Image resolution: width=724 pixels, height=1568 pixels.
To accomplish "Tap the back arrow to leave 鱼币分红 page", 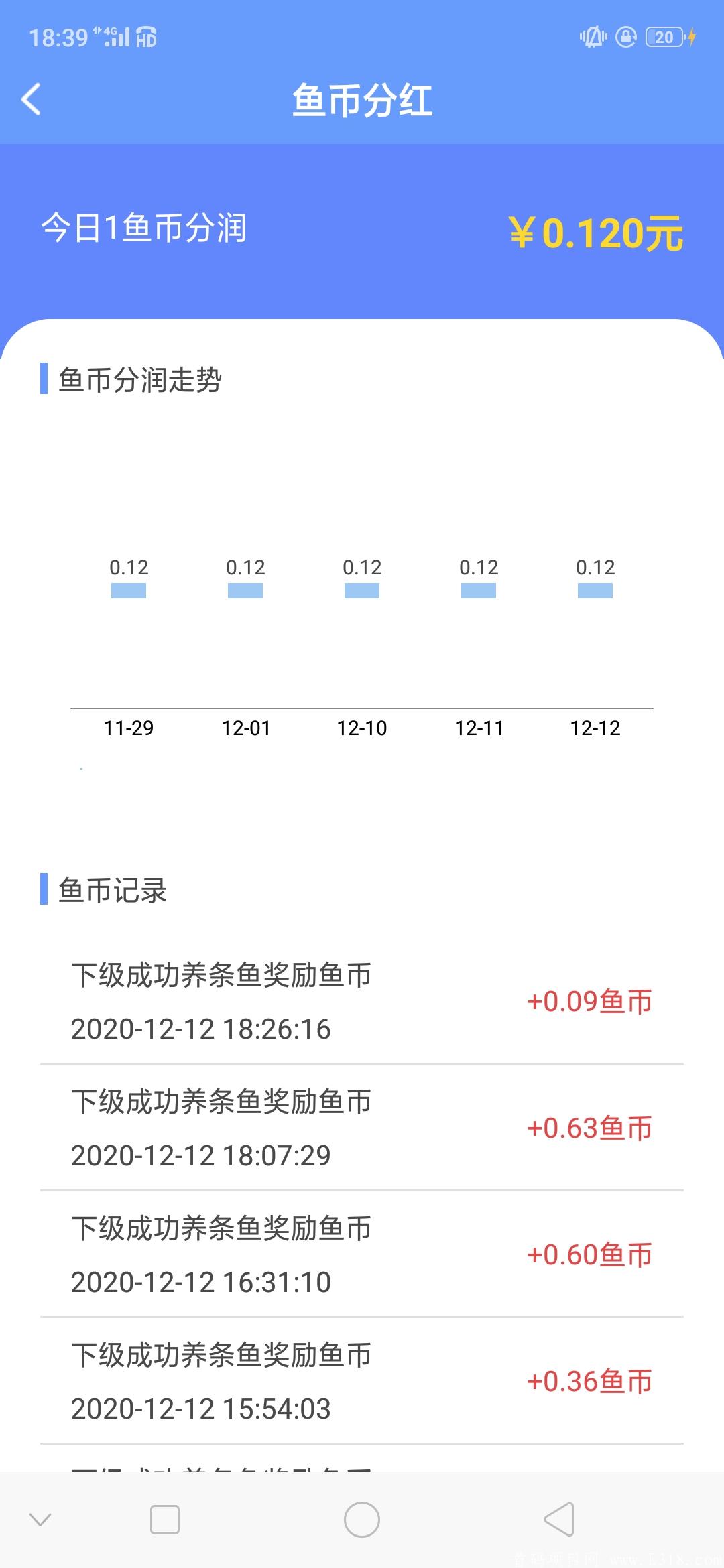I will pos(32,99).
